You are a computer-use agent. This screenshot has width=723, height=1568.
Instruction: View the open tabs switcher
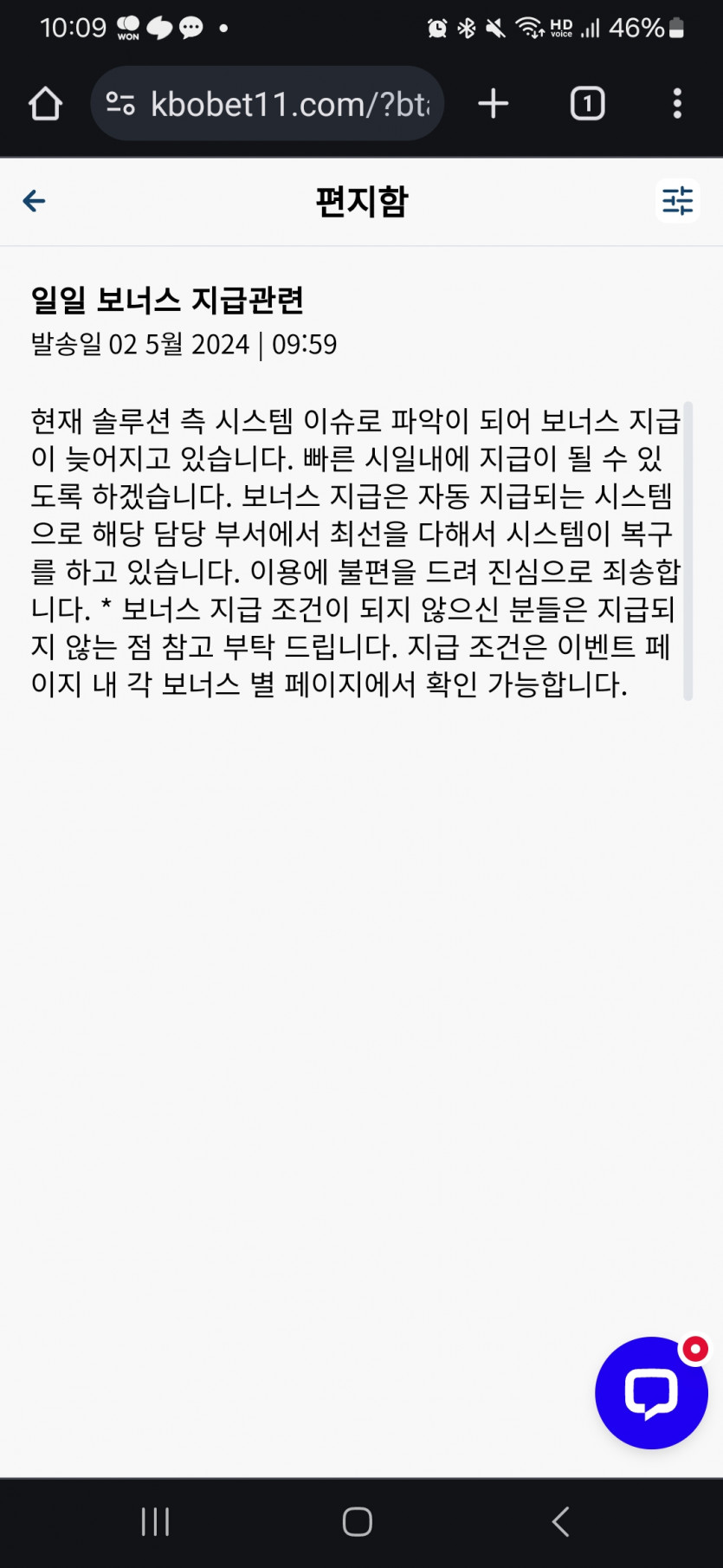click(x=587, y=104)
